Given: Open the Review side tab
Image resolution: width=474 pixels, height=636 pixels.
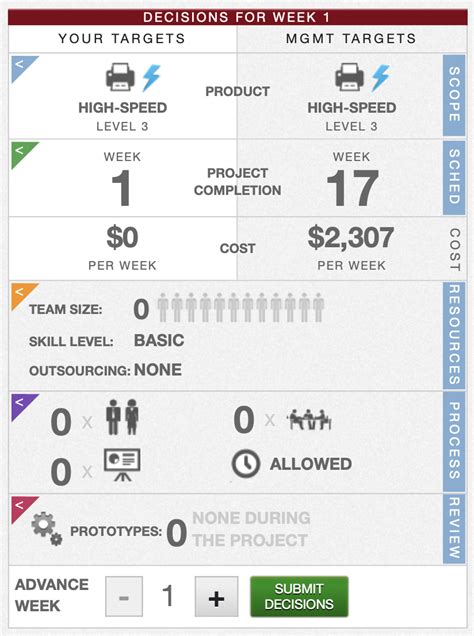Looking at the screenshot, I should (x=454, y=529).
